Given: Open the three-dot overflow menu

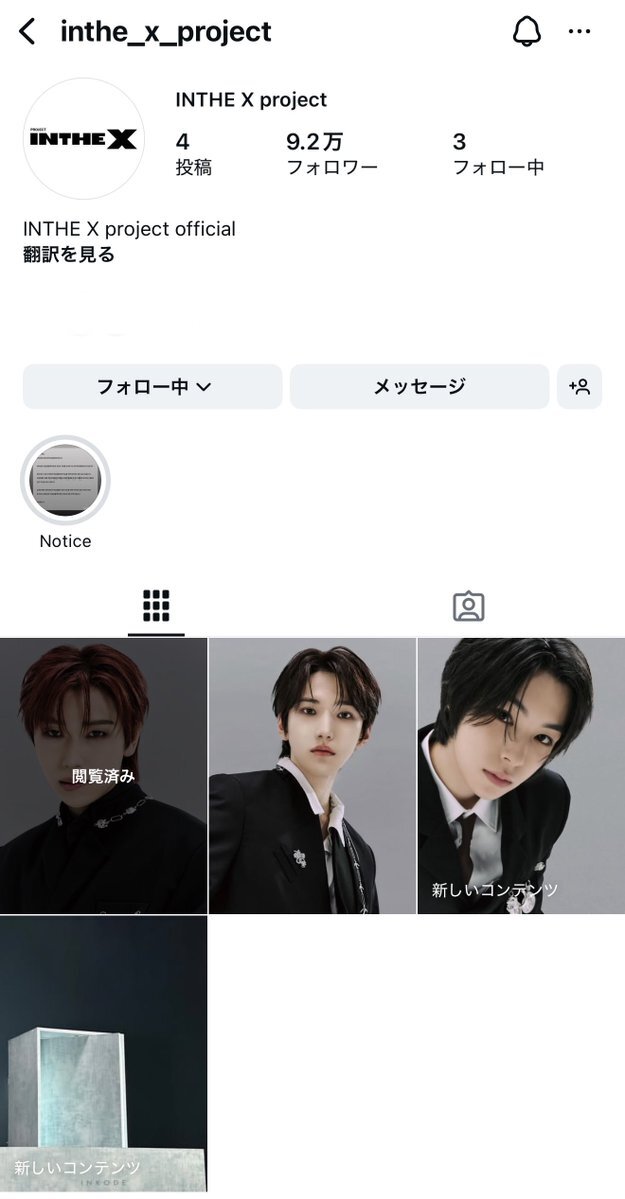Looking at the screenshot, I should tap(579, 32).
